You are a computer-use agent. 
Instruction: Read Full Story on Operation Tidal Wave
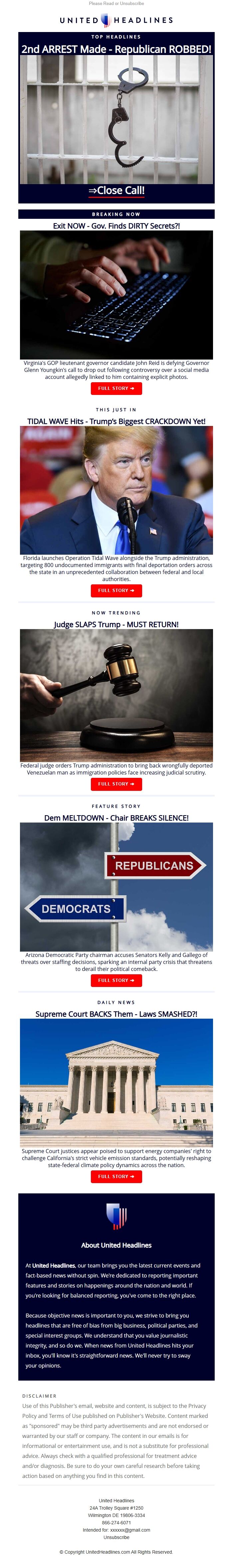coord(116,590)
